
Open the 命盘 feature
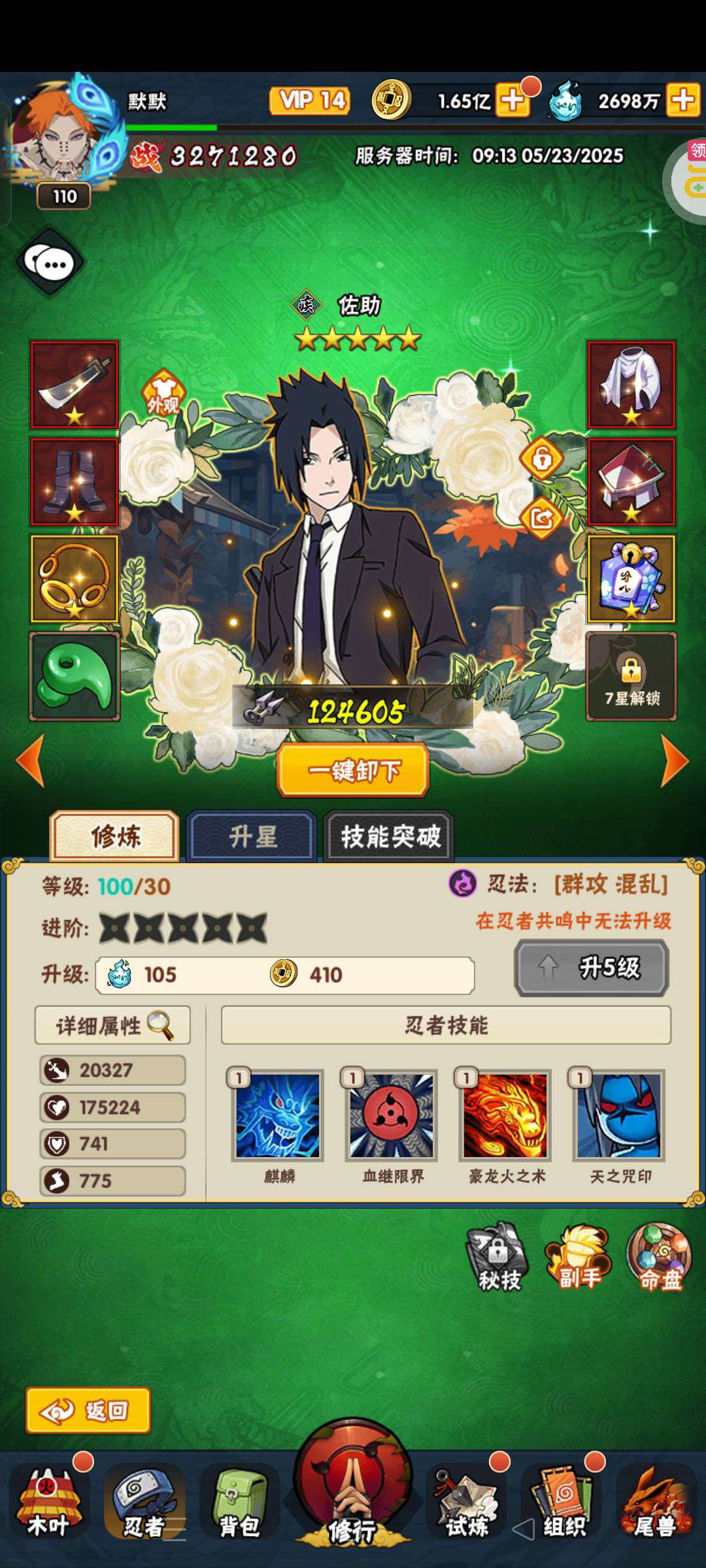tap(659, 1257)
